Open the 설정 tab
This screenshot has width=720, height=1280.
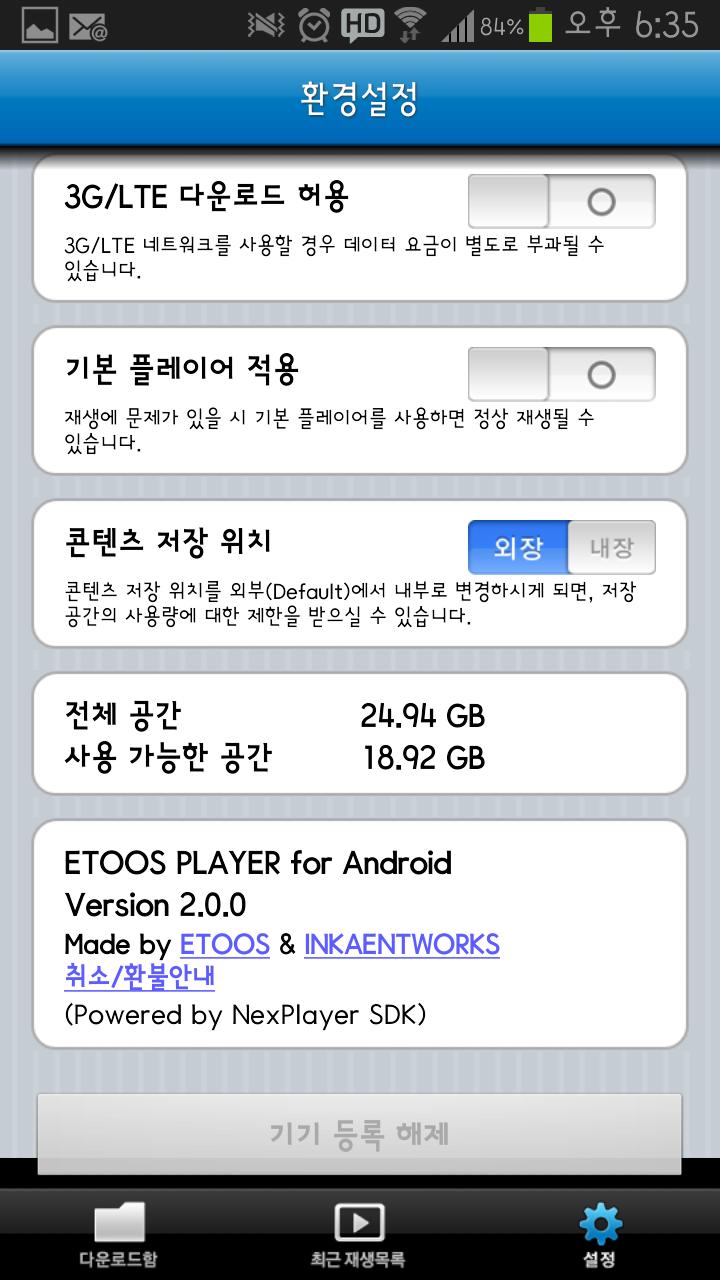(x=600, y=1235)
